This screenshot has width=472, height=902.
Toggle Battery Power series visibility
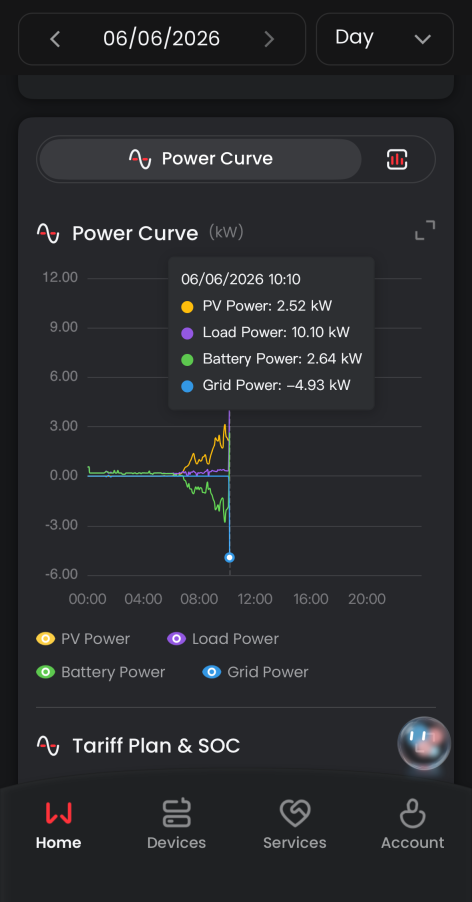click(101, 672)
